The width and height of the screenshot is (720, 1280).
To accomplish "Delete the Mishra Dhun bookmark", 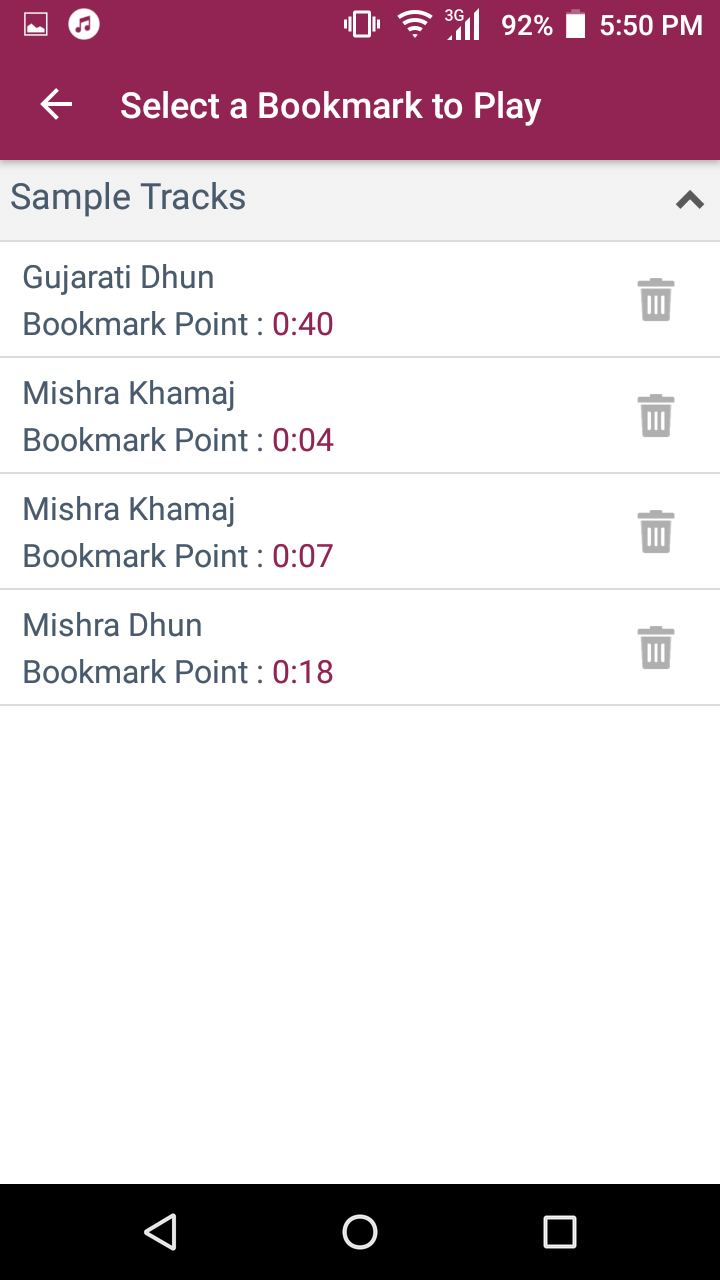I will pyautogui.click(x=656, y=648).
